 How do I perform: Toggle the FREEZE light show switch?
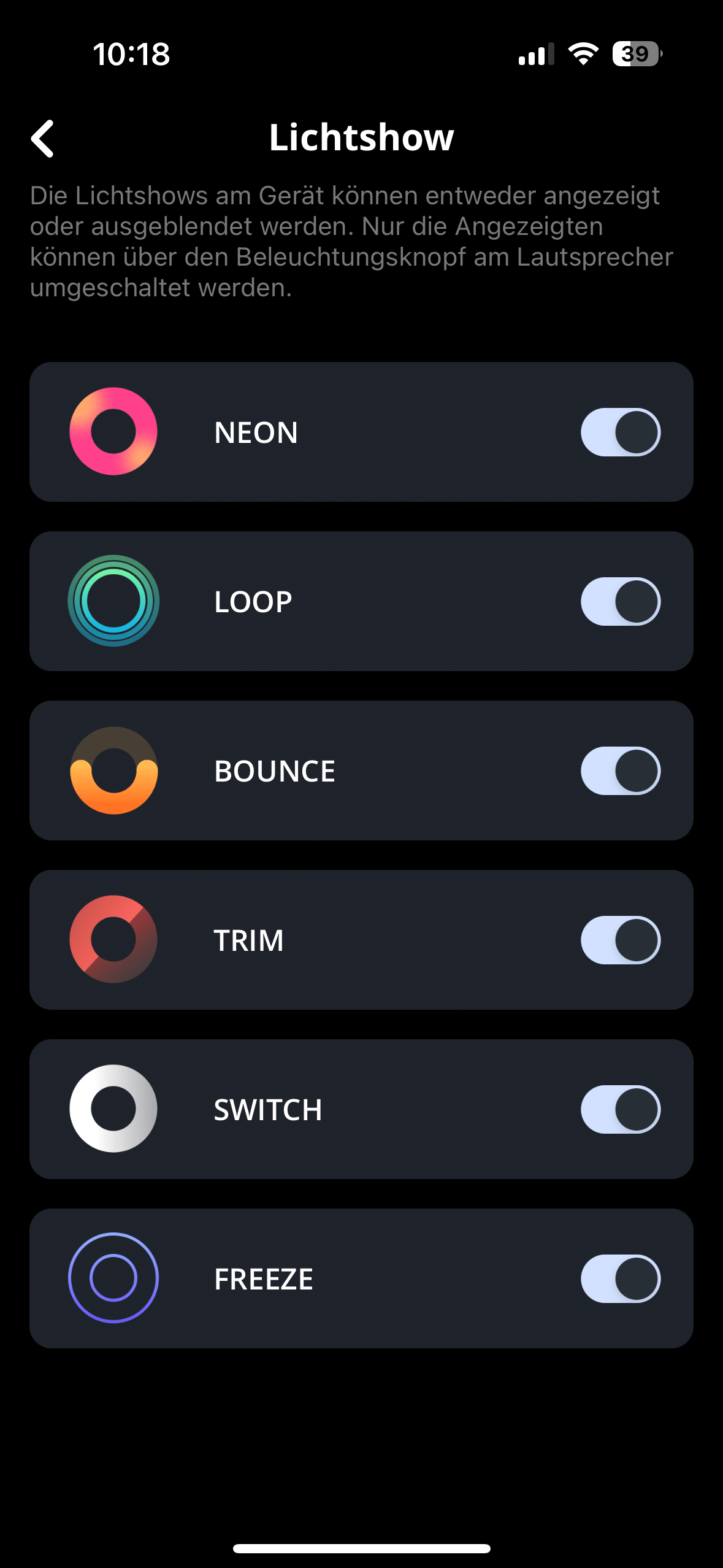click(620, 1278)
